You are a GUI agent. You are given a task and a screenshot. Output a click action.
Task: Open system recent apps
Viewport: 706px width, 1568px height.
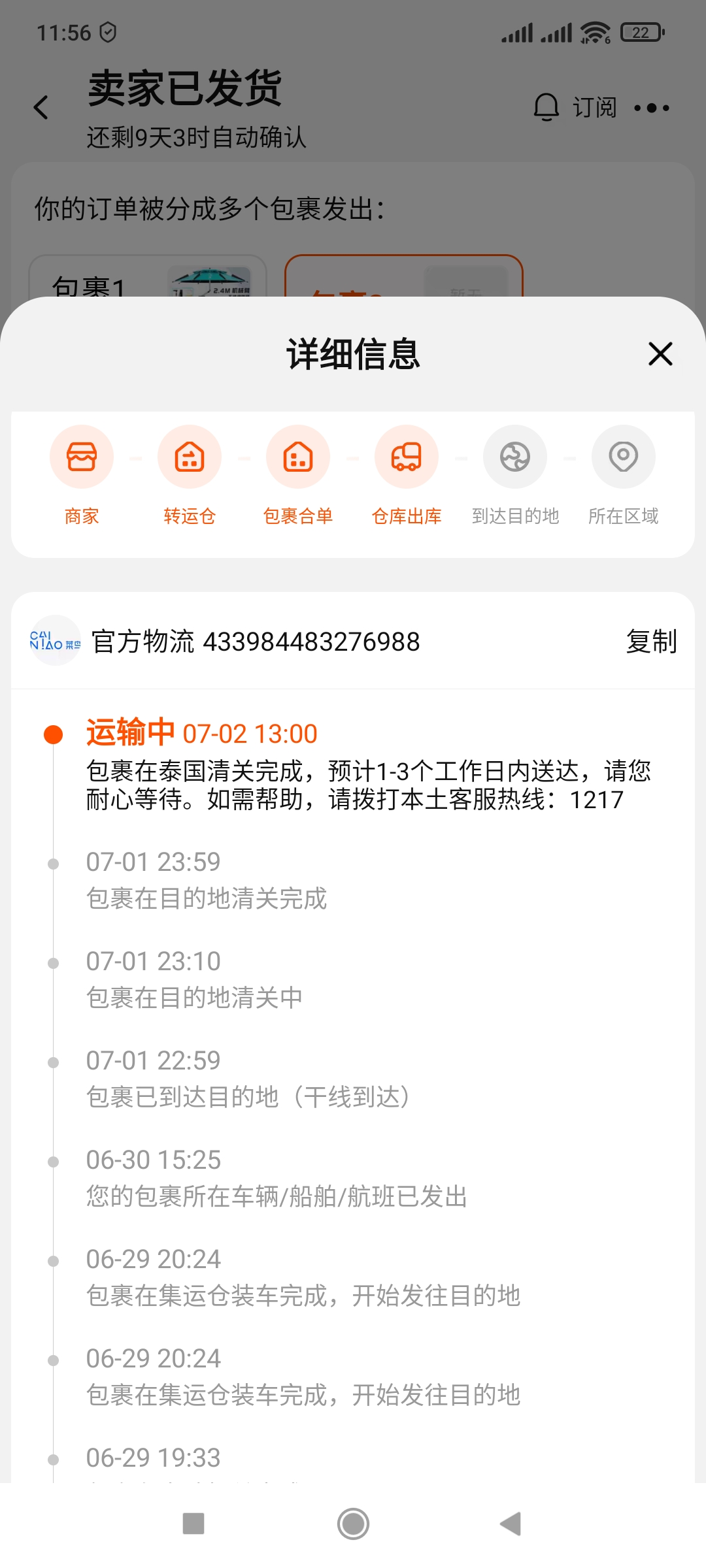(x=193, y=1524)
